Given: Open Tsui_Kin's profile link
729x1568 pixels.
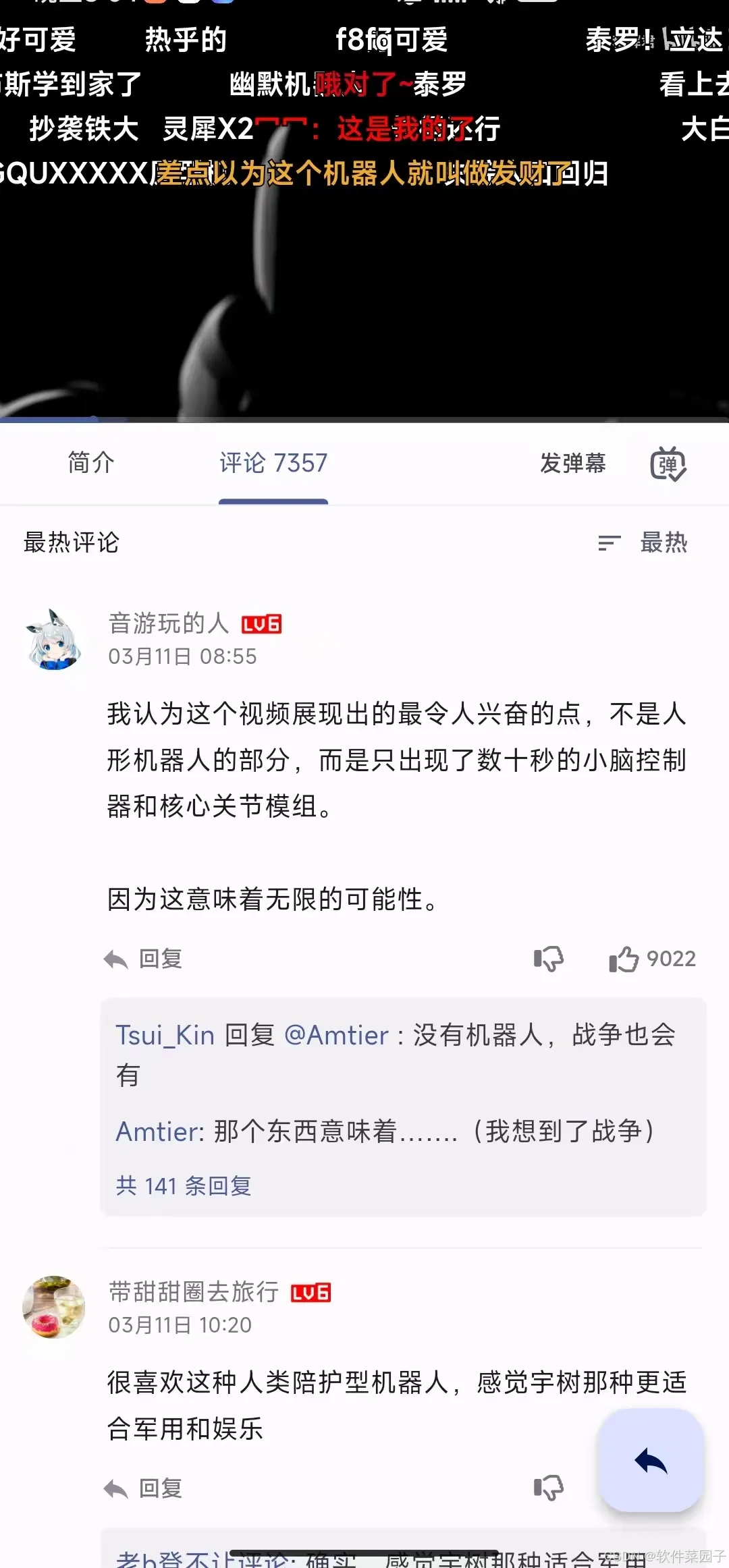Looking at the screenshot, I should point(165,1035).
